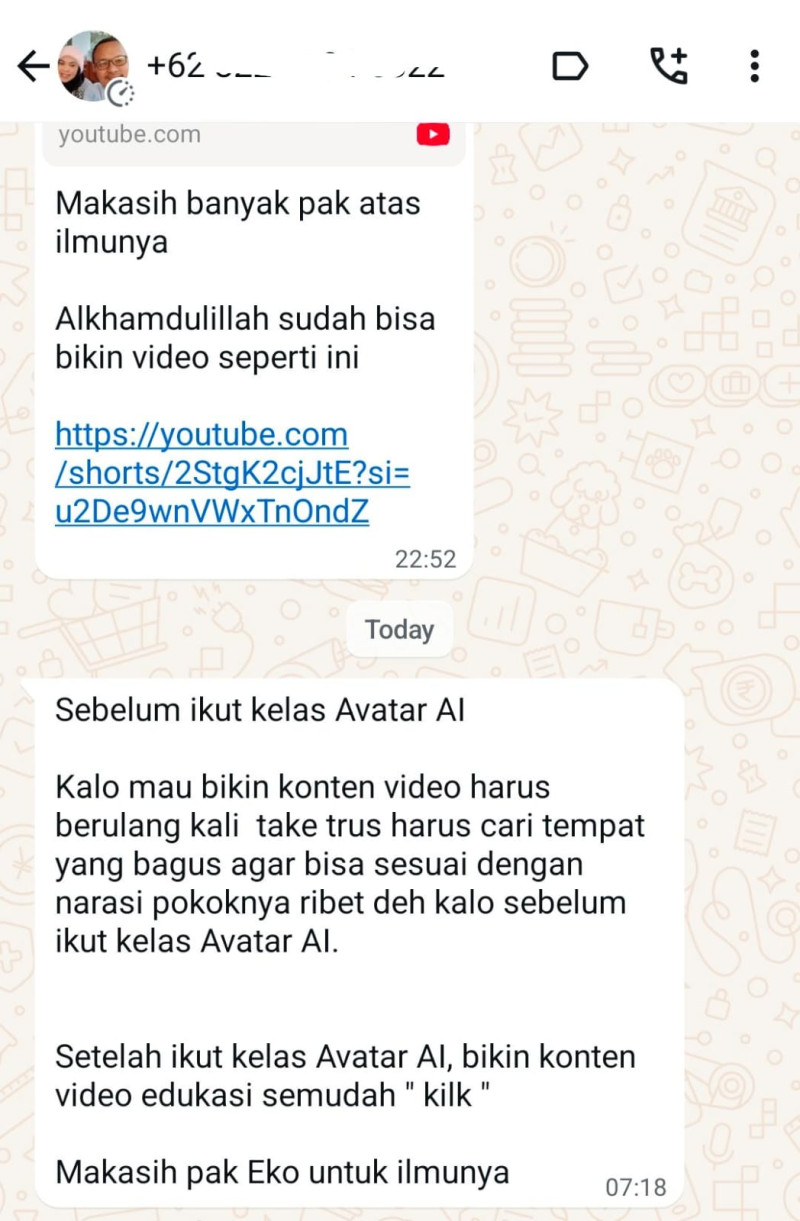Open the youtube.com link preview card
This screenshot has width=800, height=1221.
coord(252,136)
